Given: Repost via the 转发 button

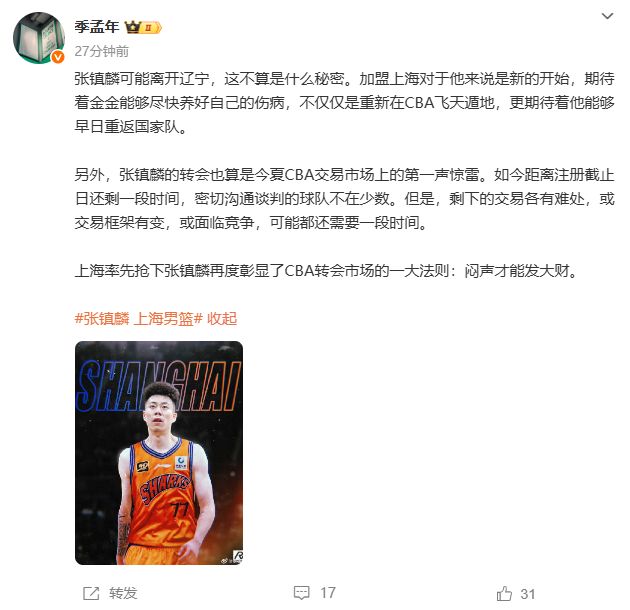Looking at the screenshot, I should [111, 593].
